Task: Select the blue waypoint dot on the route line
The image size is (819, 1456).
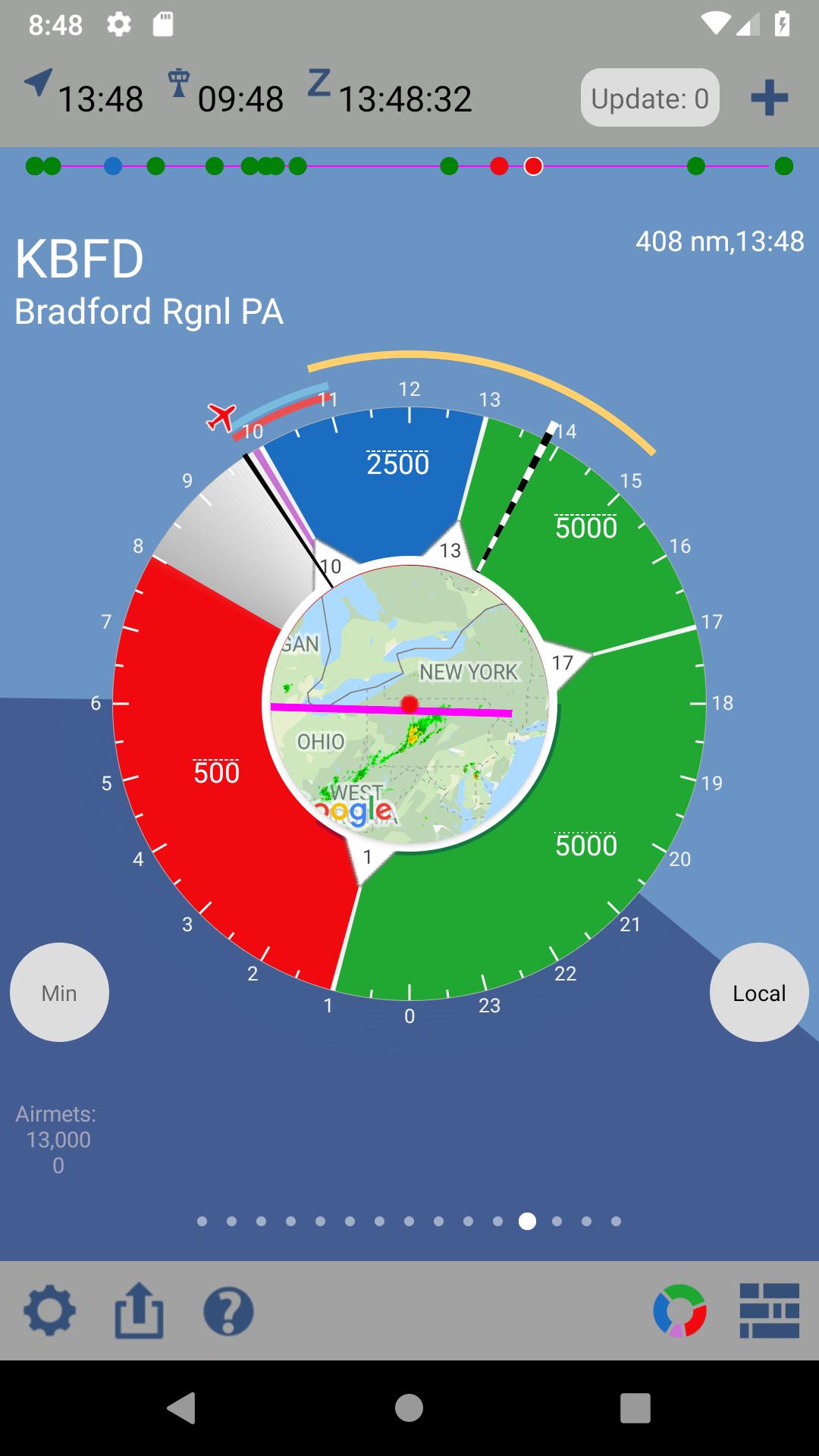Action: tap(113, 166)
